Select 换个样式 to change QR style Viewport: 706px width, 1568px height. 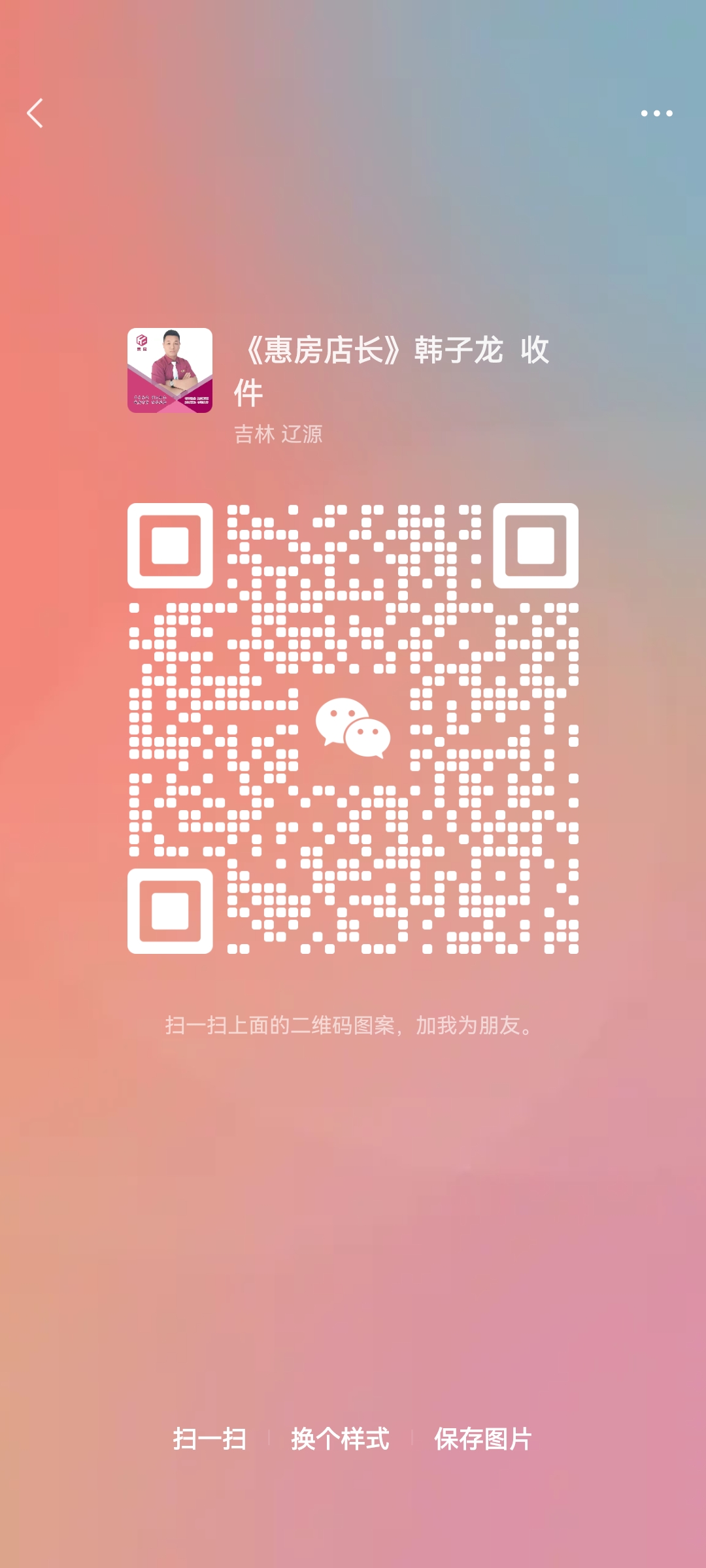(340, 1439)
